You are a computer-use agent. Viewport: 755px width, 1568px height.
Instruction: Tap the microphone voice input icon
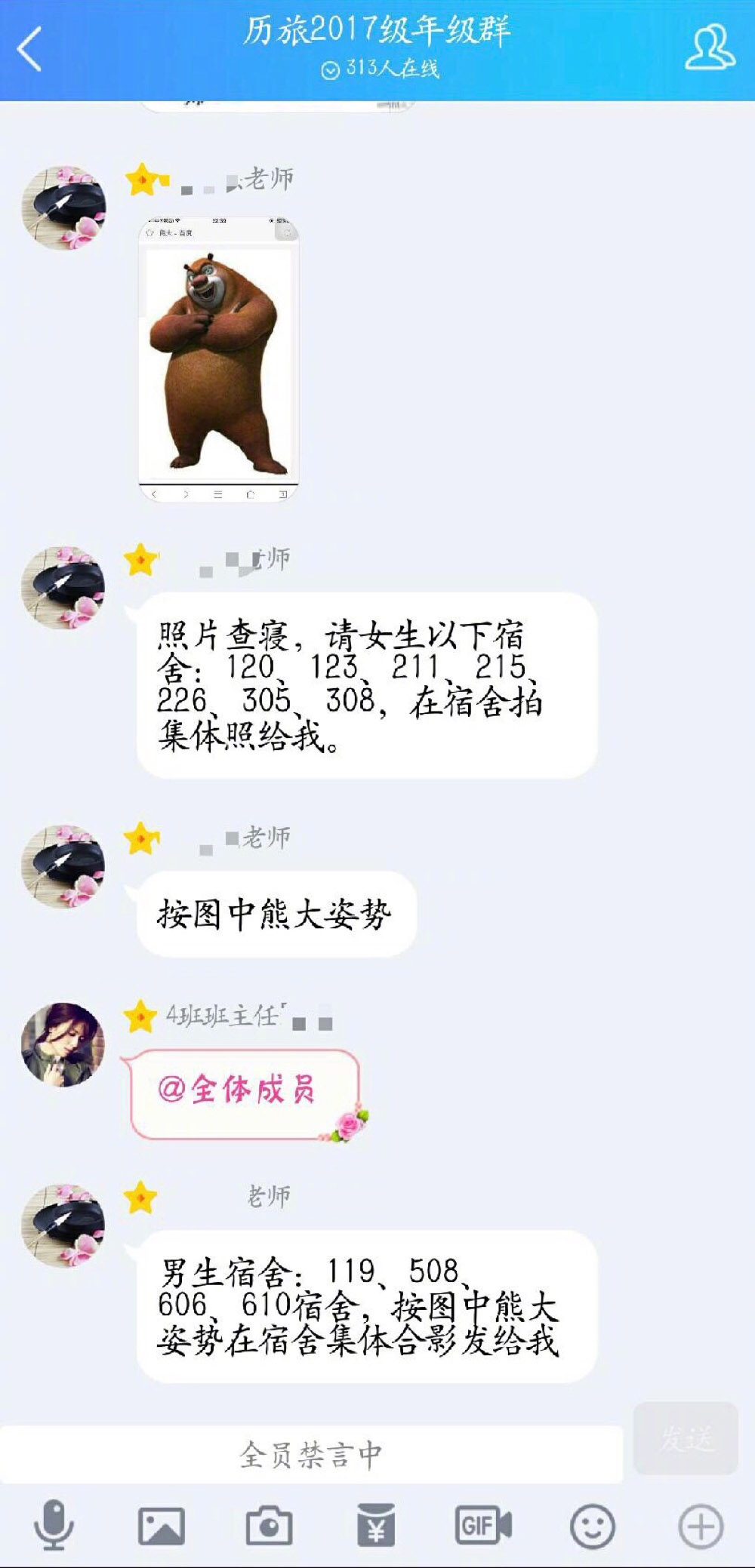tap(54, 1525)
